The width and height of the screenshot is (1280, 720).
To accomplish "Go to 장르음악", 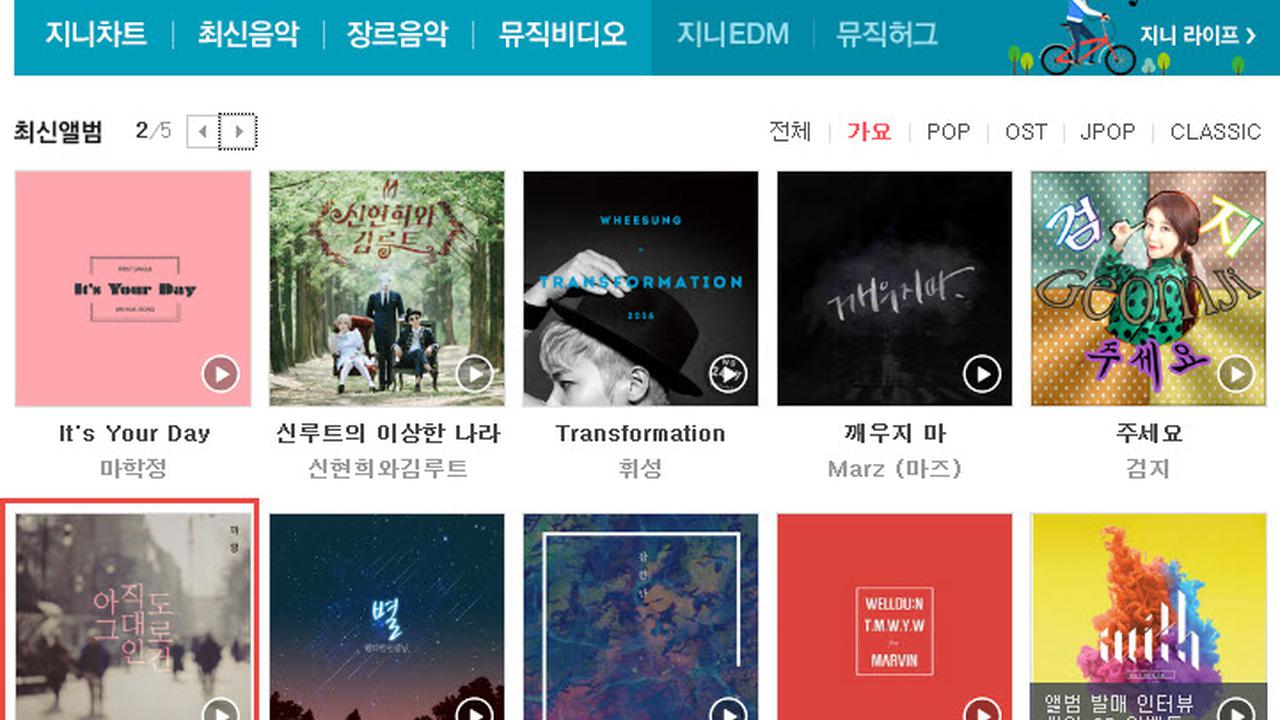I will (x=397, y=34).
